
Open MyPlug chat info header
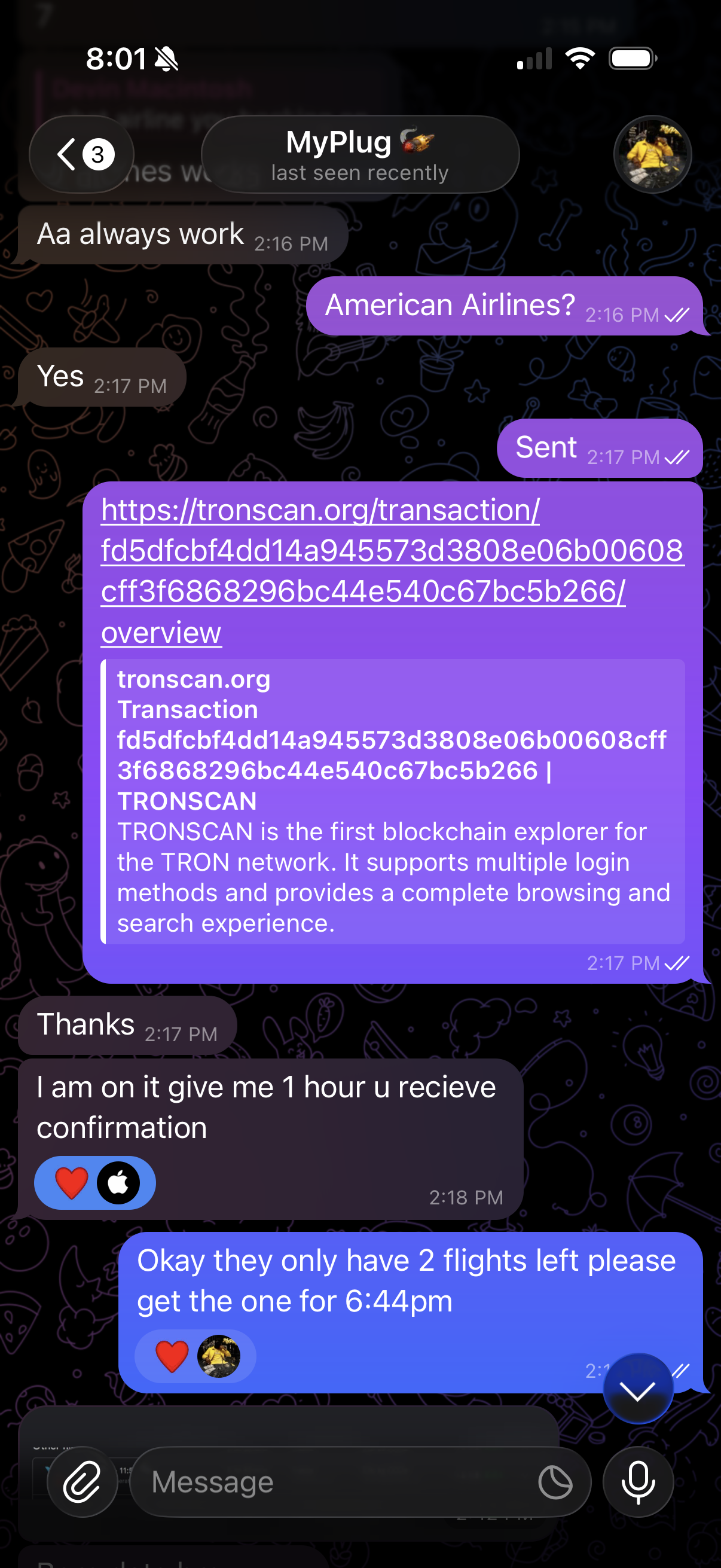click(360, 154)
